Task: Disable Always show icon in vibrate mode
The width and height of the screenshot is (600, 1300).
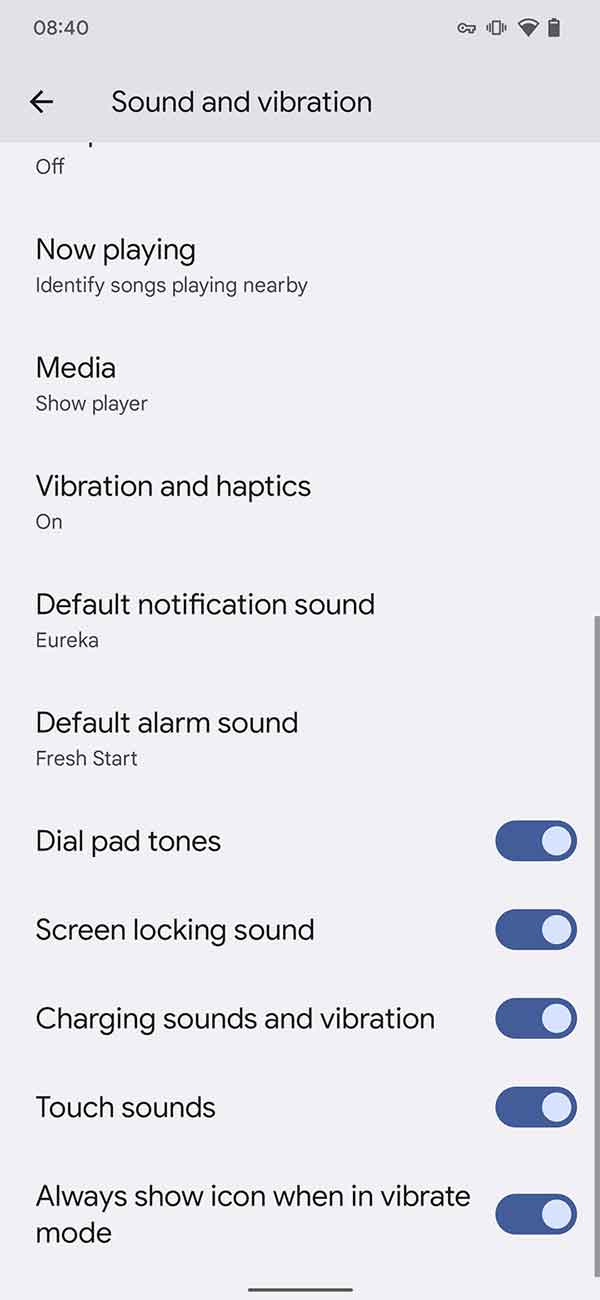Action: click(x=535, y=1214)
